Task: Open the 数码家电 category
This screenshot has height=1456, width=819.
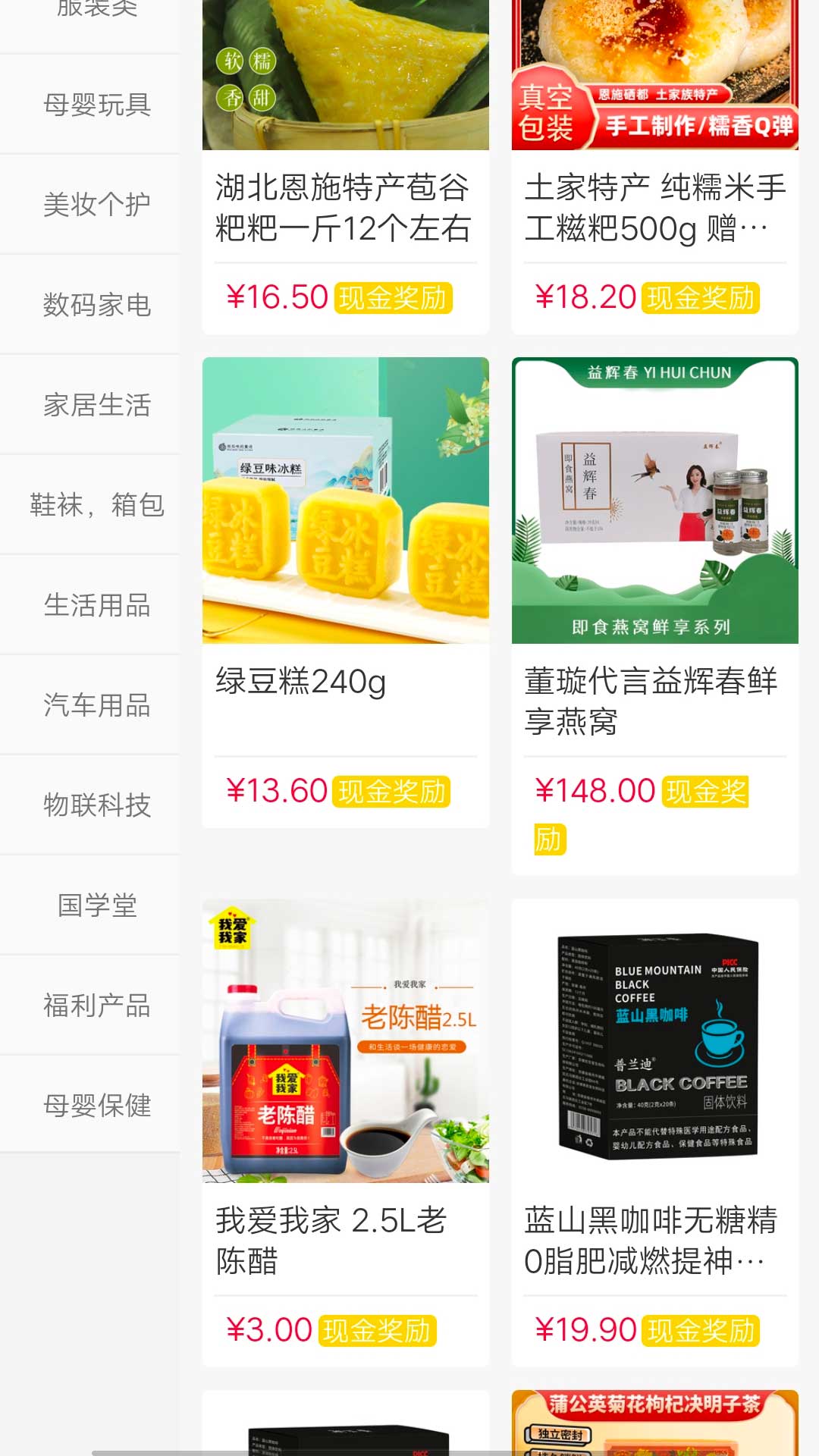Action: pos(97,305)
